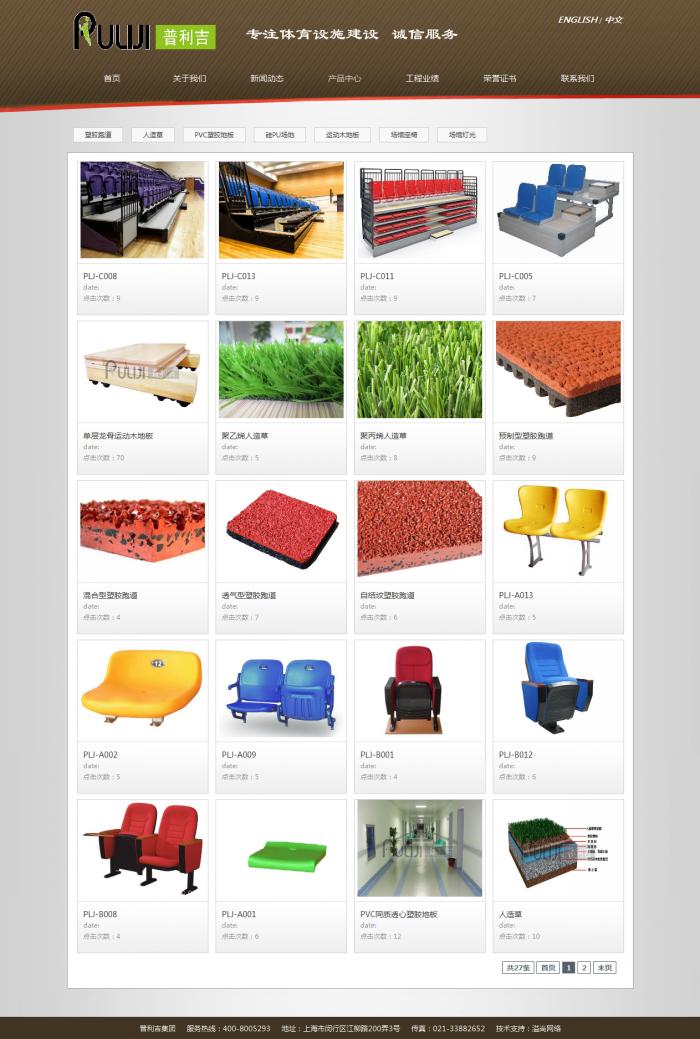This screenshot has width=700, height=1039.
Task: Open 新闻动态 news section
Action: coord(267,78)
